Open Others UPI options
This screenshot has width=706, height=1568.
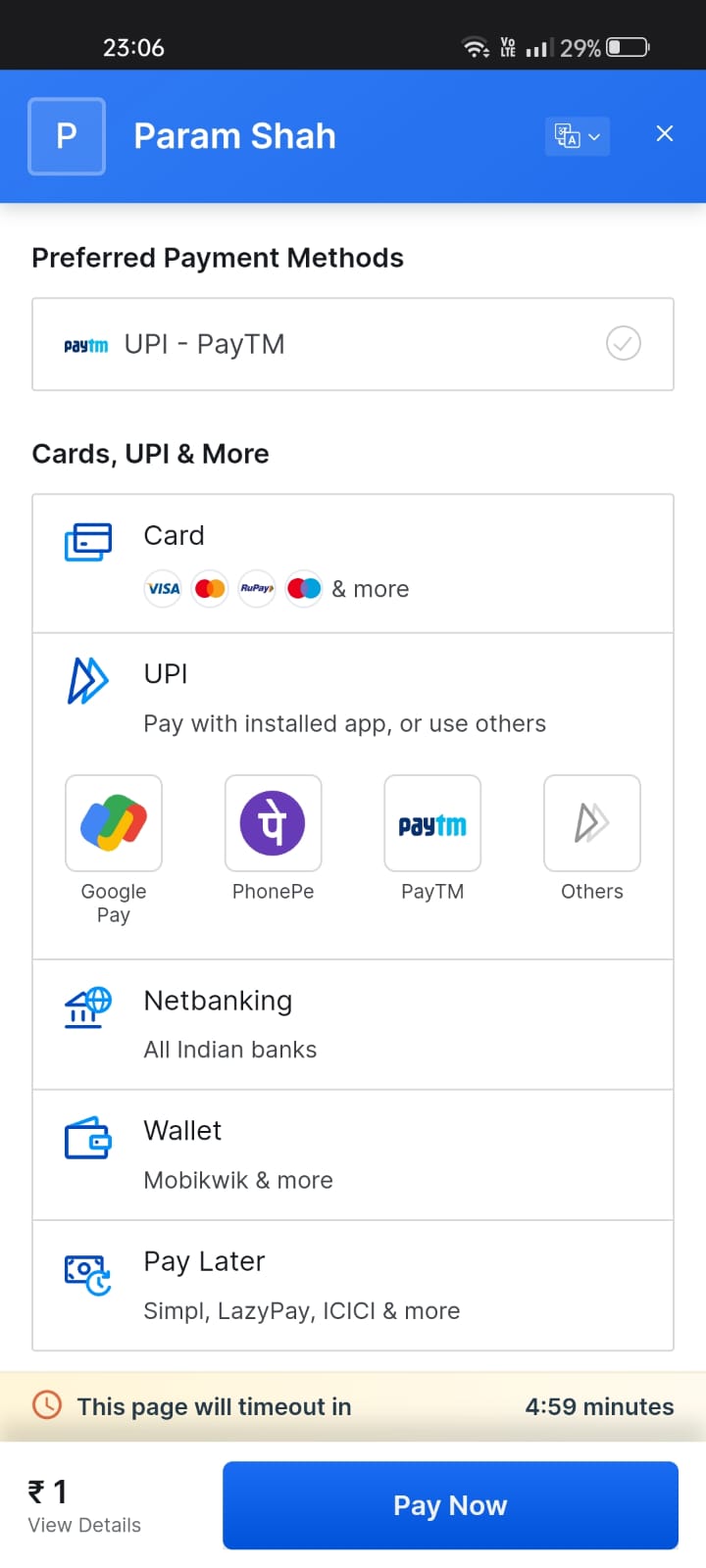point(591,824)
